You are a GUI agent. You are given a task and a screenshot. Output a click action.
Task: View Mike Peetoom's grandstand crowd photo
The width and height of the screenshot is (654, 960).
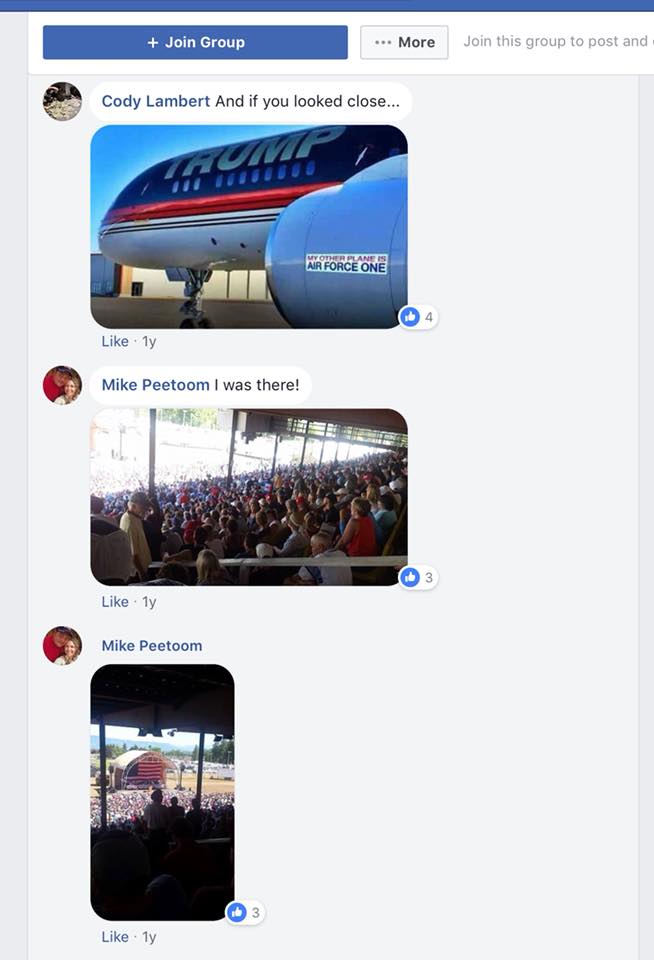tap(249, 496)
